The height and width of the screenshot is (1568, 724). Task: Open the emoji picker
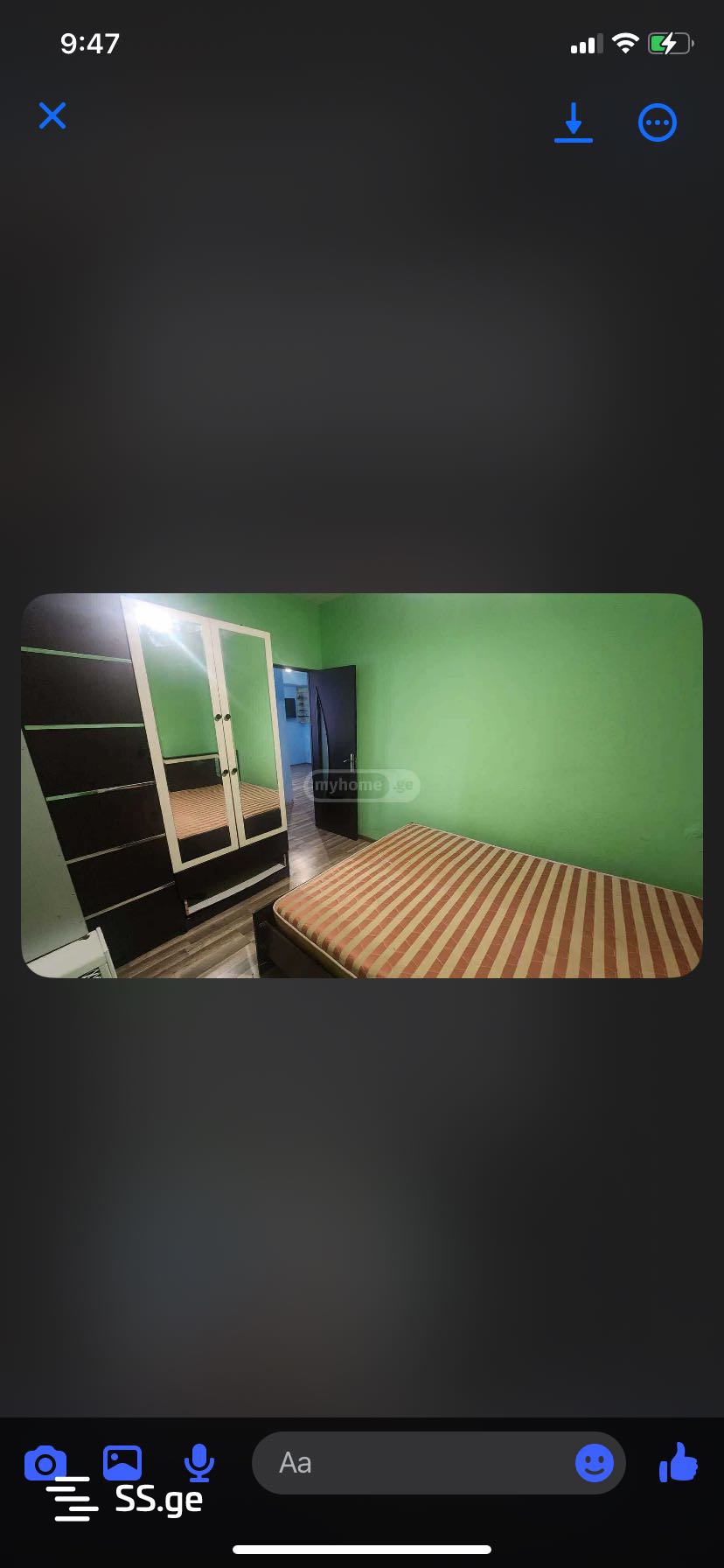pyautogui.click(x=595, y=1462)
